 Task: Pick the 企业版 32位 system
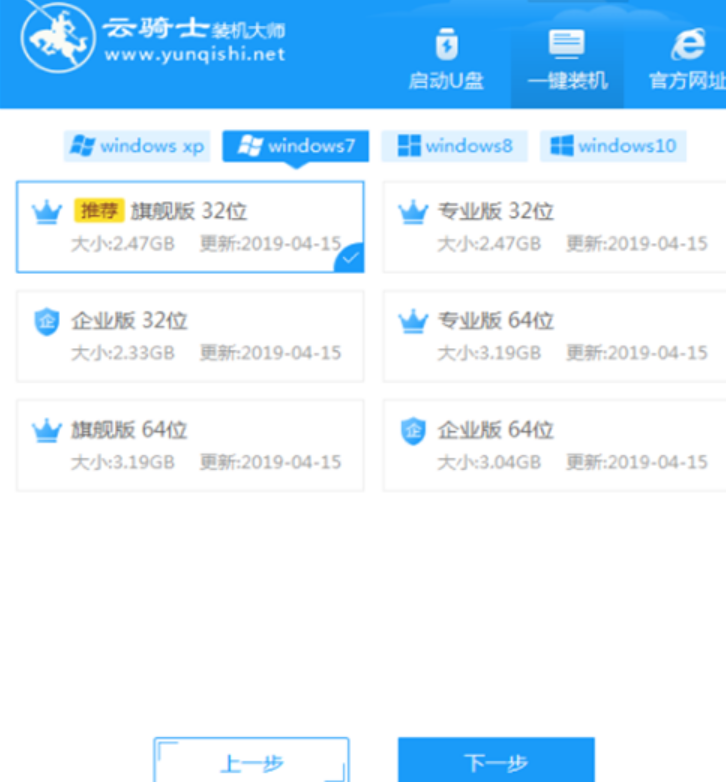[x=190, y=336]
